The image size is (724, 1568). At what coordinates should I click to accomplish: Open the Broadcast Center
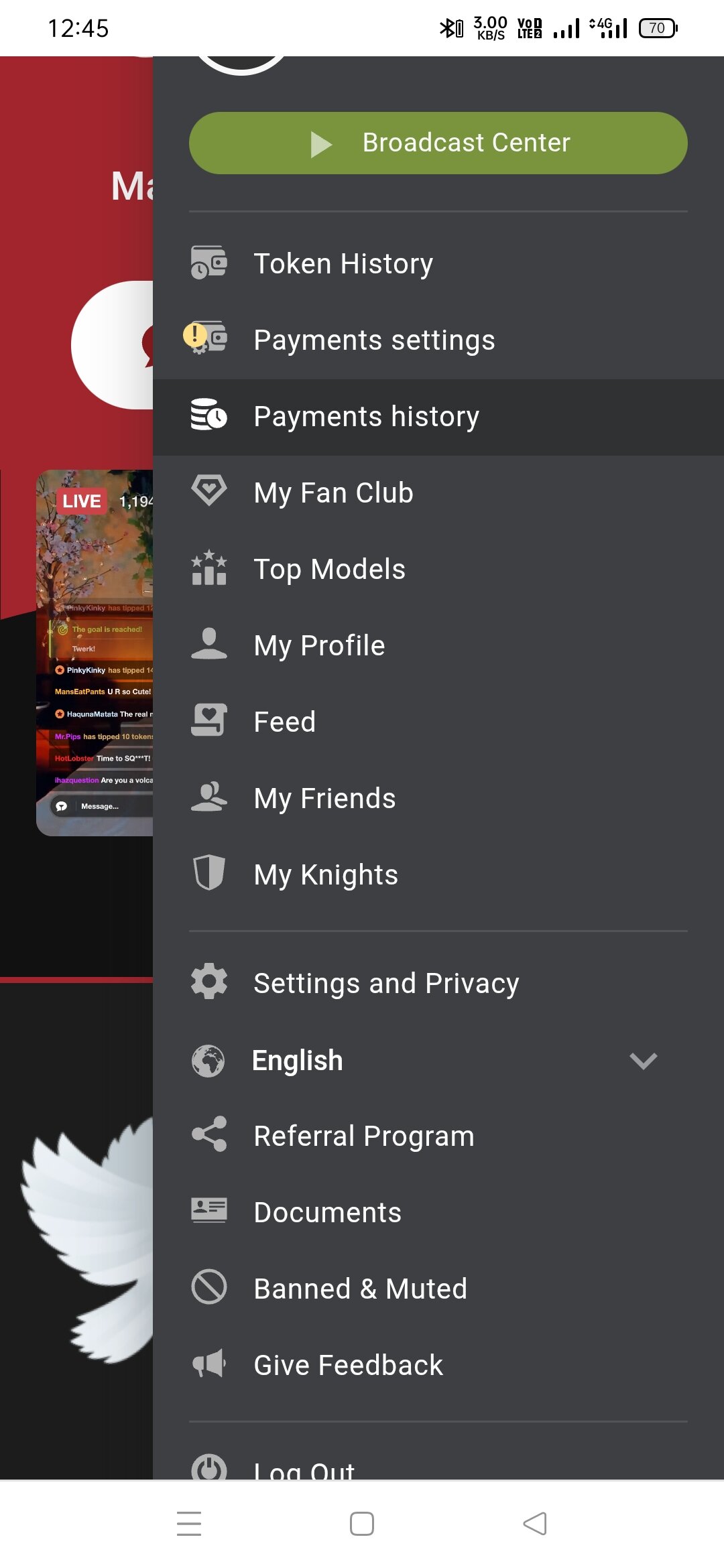pos(438,143)
